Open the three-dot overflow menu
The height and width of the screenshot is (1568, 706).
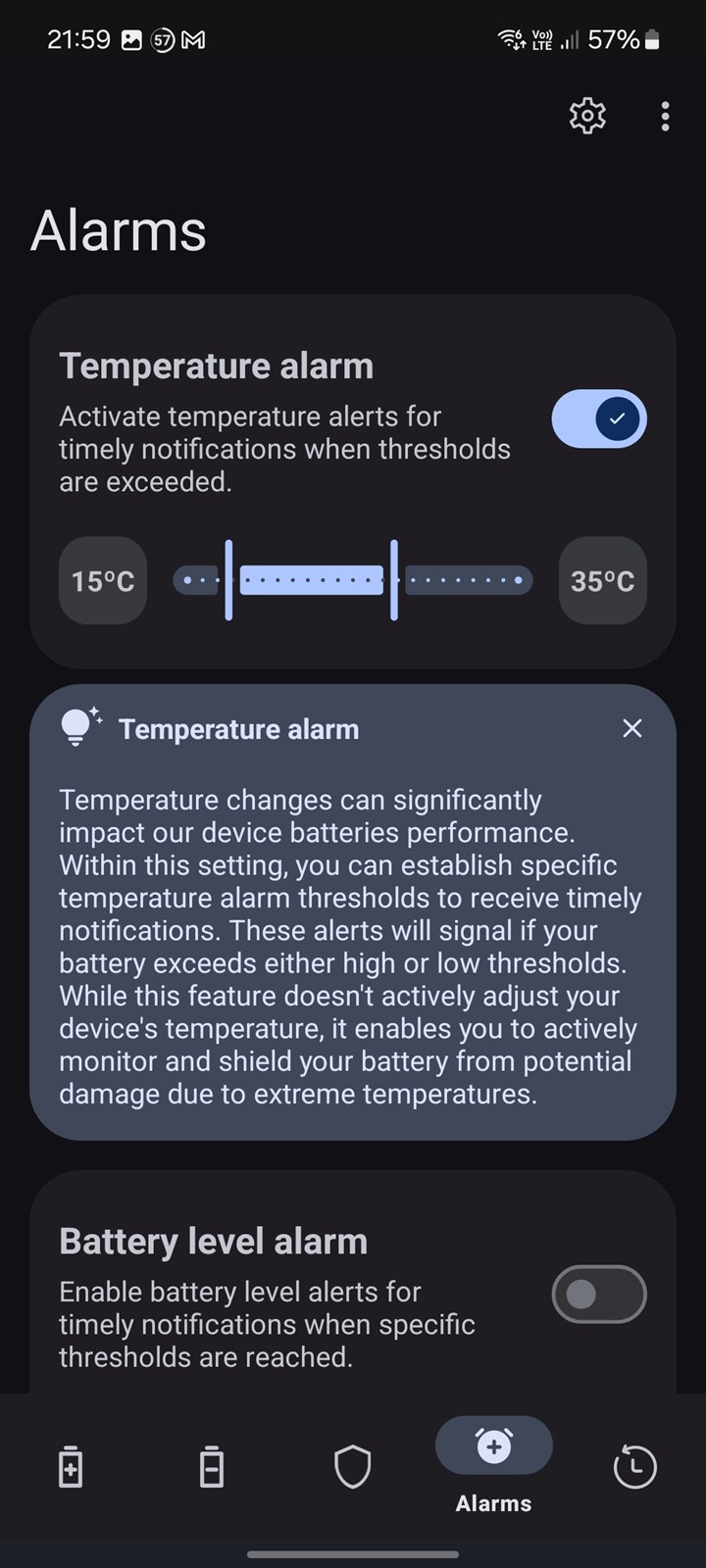tap(665, 116)
